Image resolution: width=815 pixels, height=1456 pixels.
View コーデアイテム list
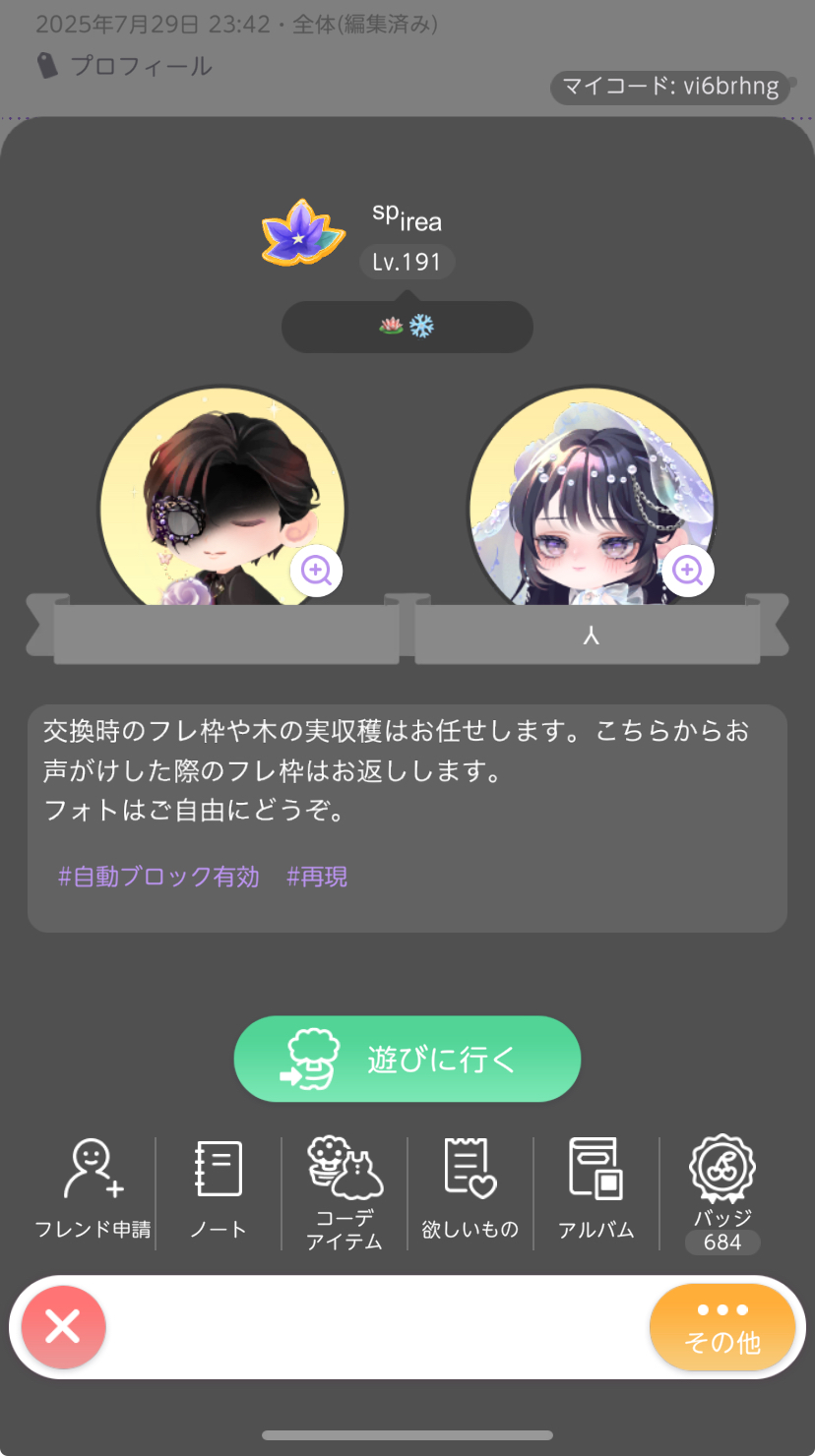tap(344, 1192)
